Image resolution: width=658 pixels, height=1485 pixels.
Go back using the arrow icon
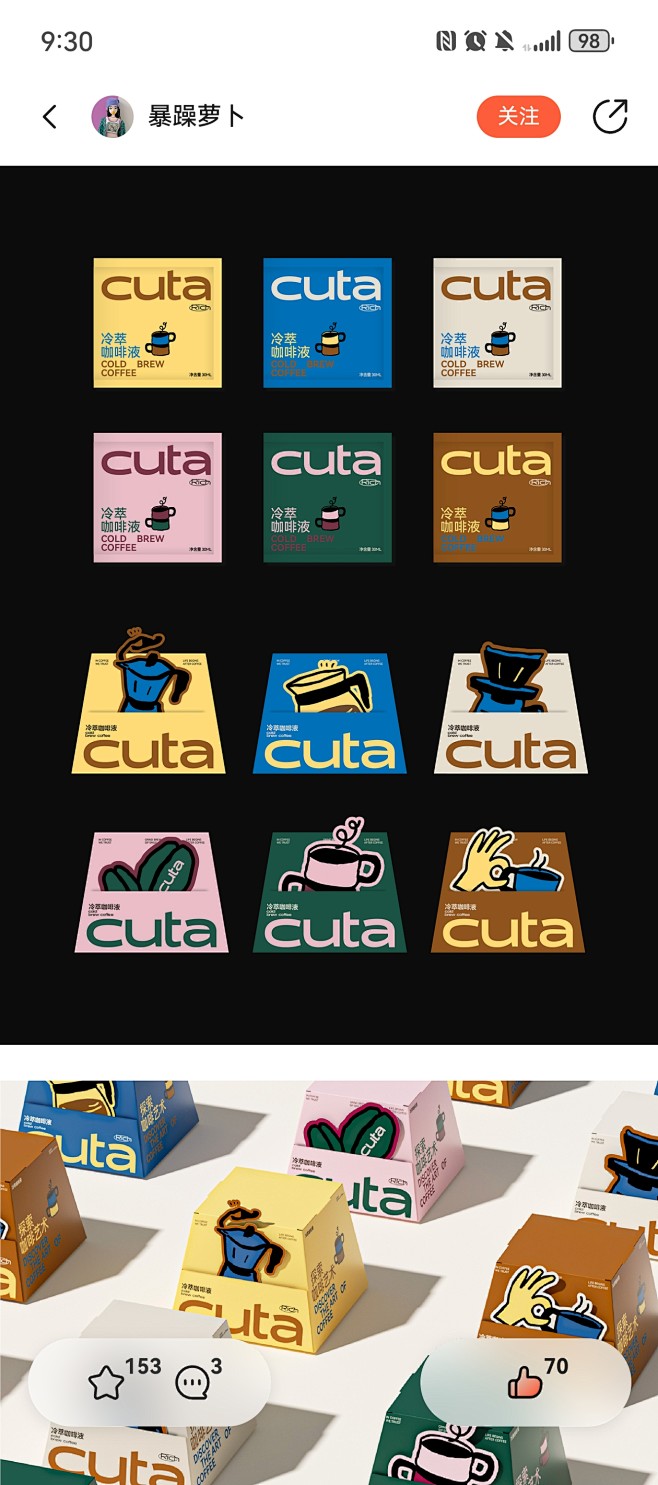[50, 117]
